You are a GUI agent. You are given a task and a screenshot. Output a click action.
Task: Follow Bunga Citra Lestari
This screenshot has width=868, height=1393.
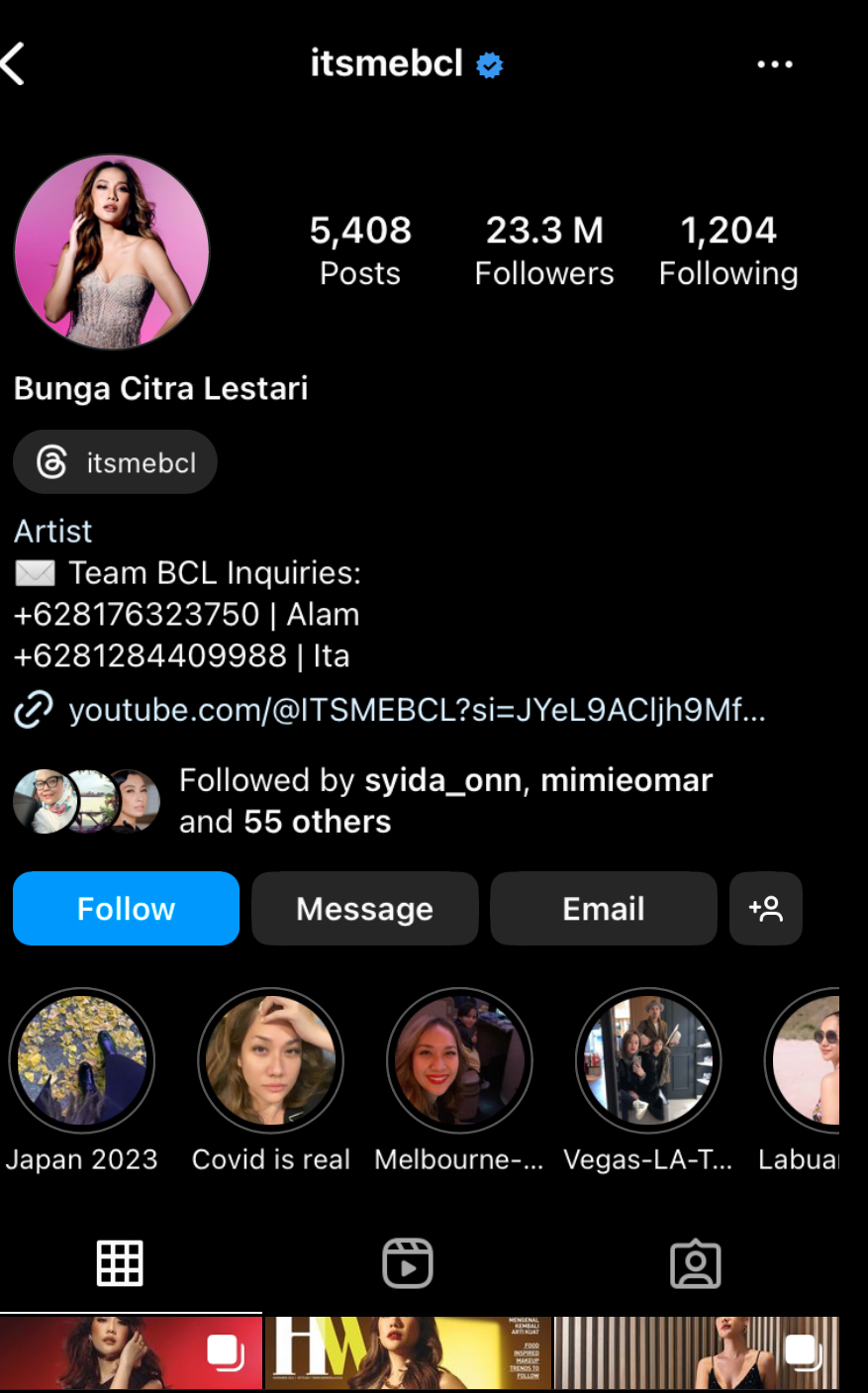pyautogui.click(x=126, y=909)
